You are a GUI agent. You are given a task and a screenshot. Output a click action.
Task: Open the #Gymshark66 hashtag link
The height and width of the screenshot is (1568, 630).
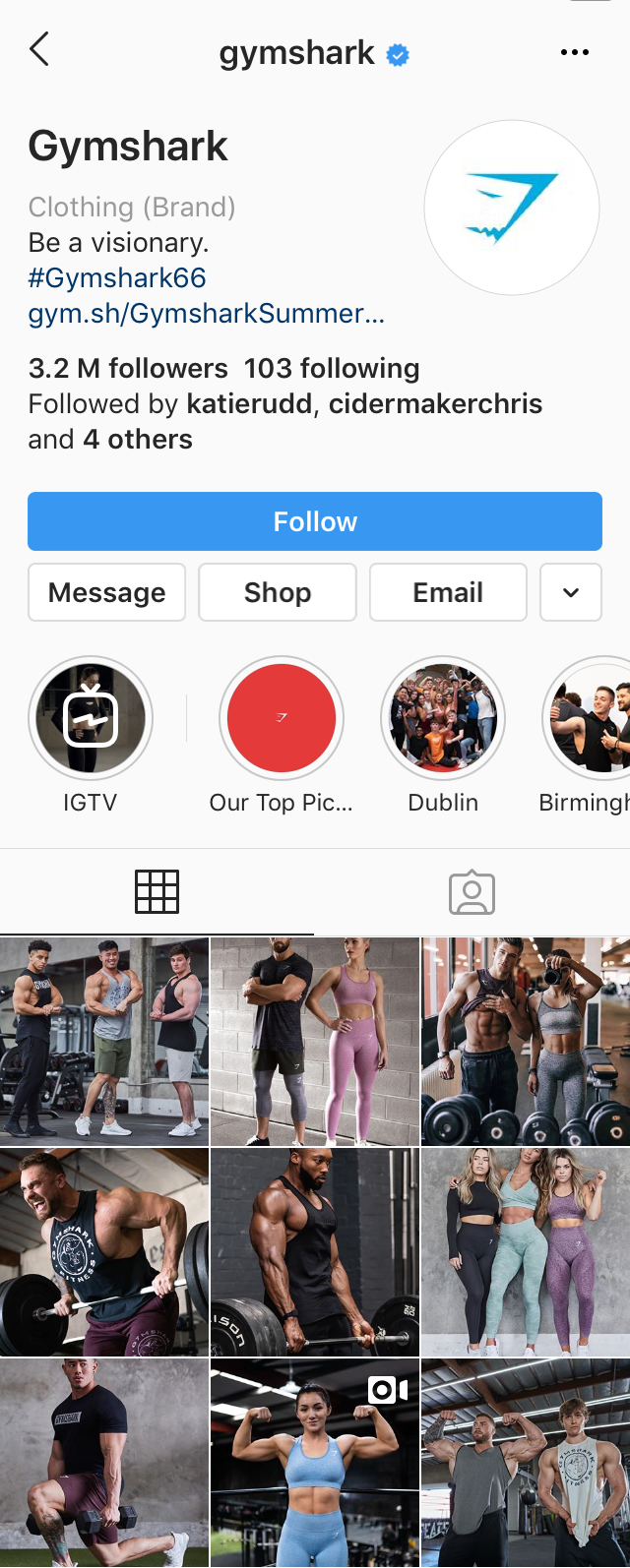pyautogui.click(x=117, y=277)
